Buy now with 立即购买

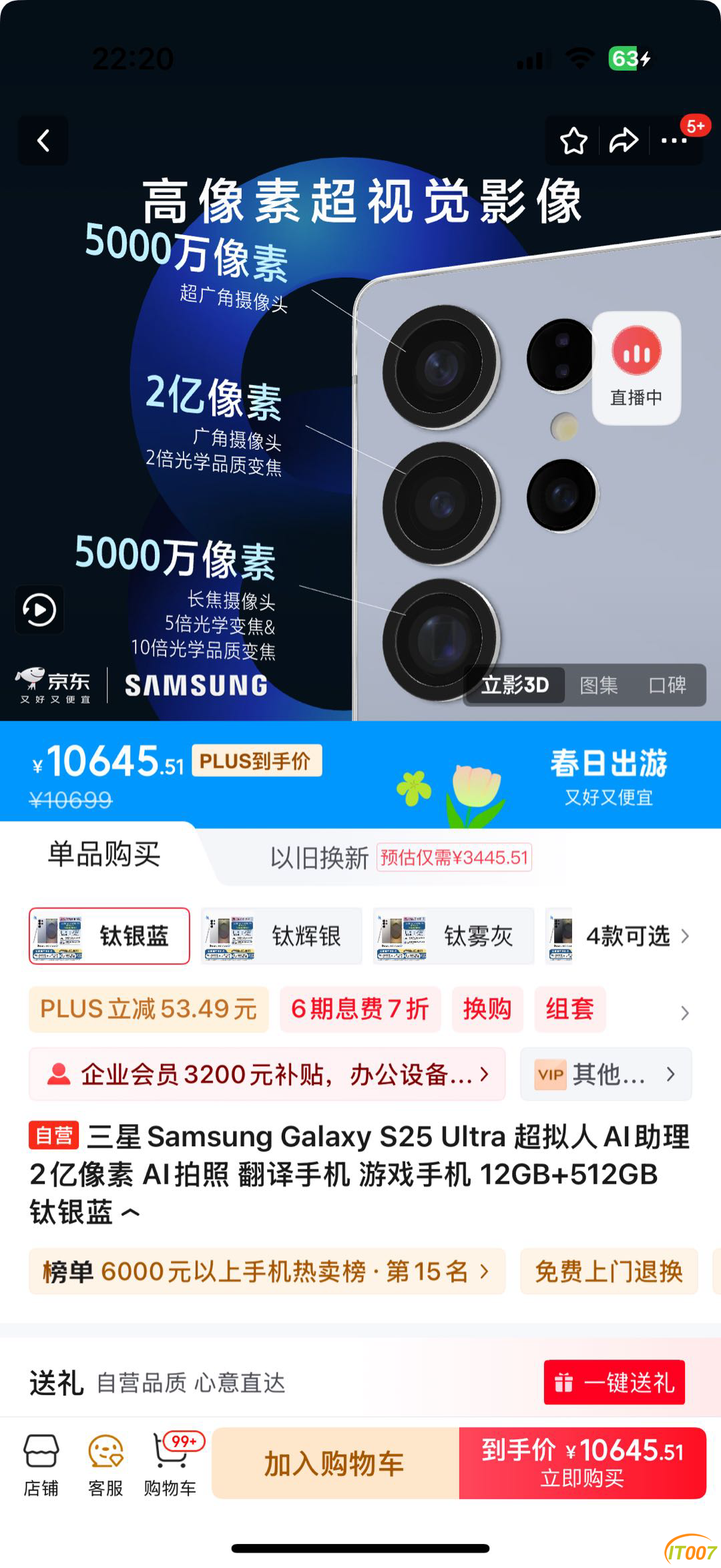tap(582, 1464)
